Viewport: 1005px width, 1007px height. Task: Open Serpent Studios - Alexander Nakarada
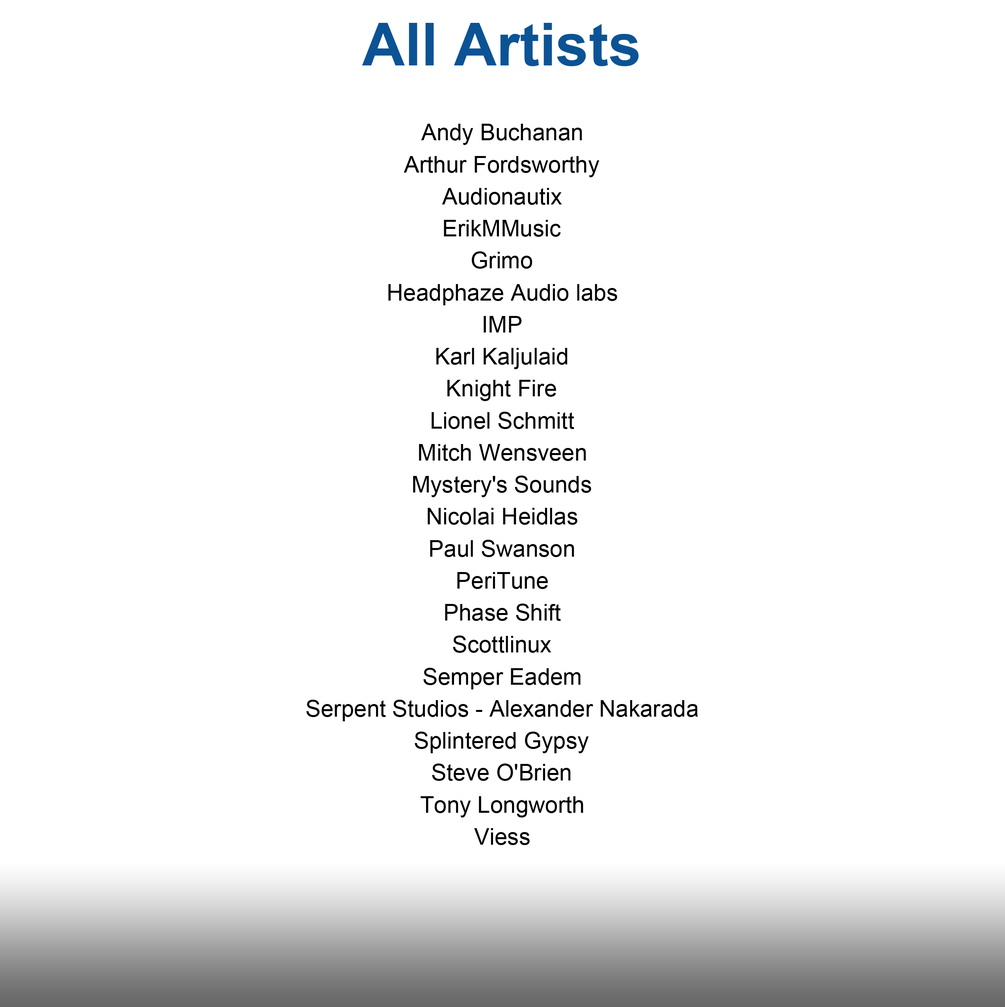[x=501, y=709]
